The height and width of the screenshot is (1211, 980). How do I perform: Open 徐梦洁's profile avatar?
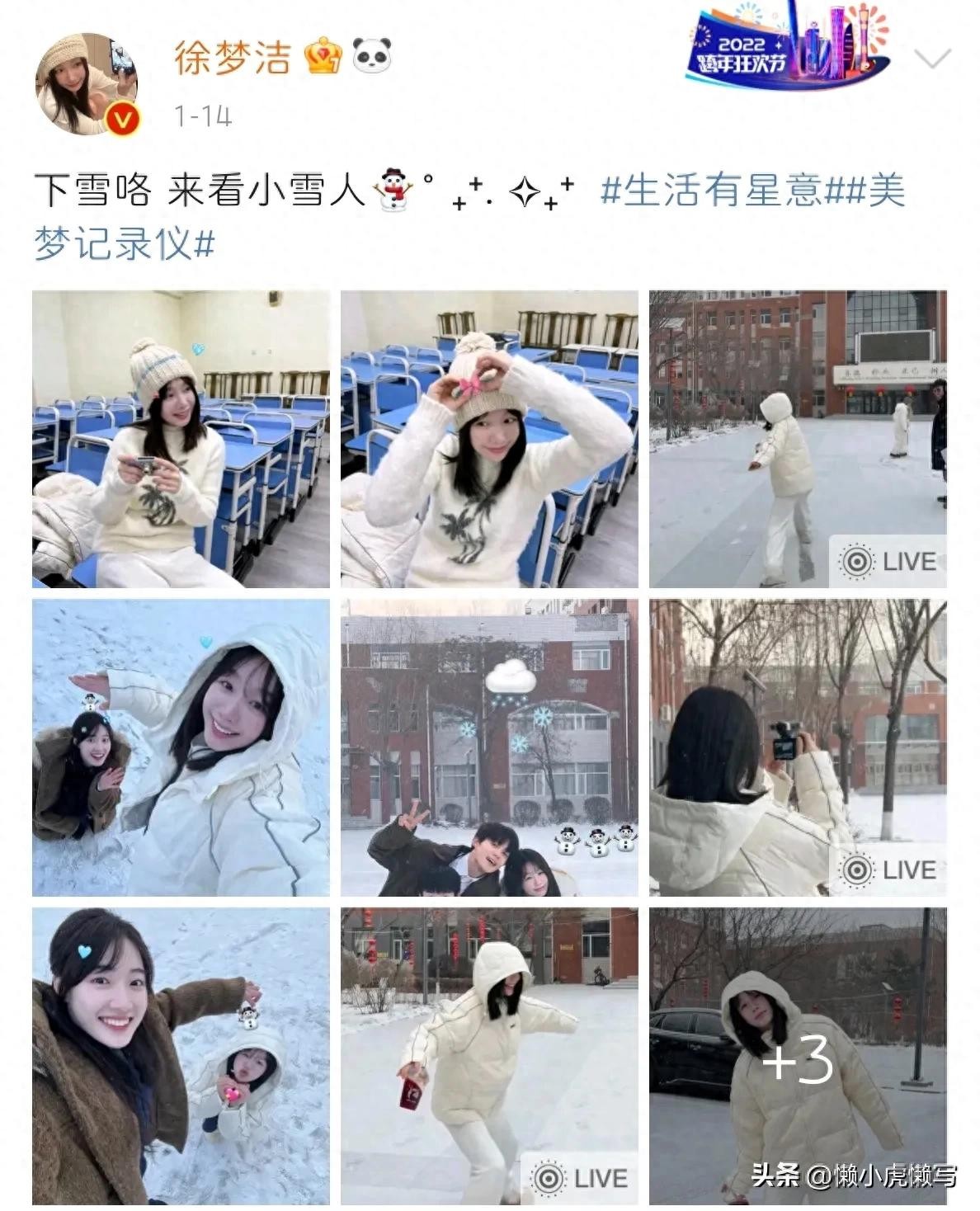(x=86, y=83)
